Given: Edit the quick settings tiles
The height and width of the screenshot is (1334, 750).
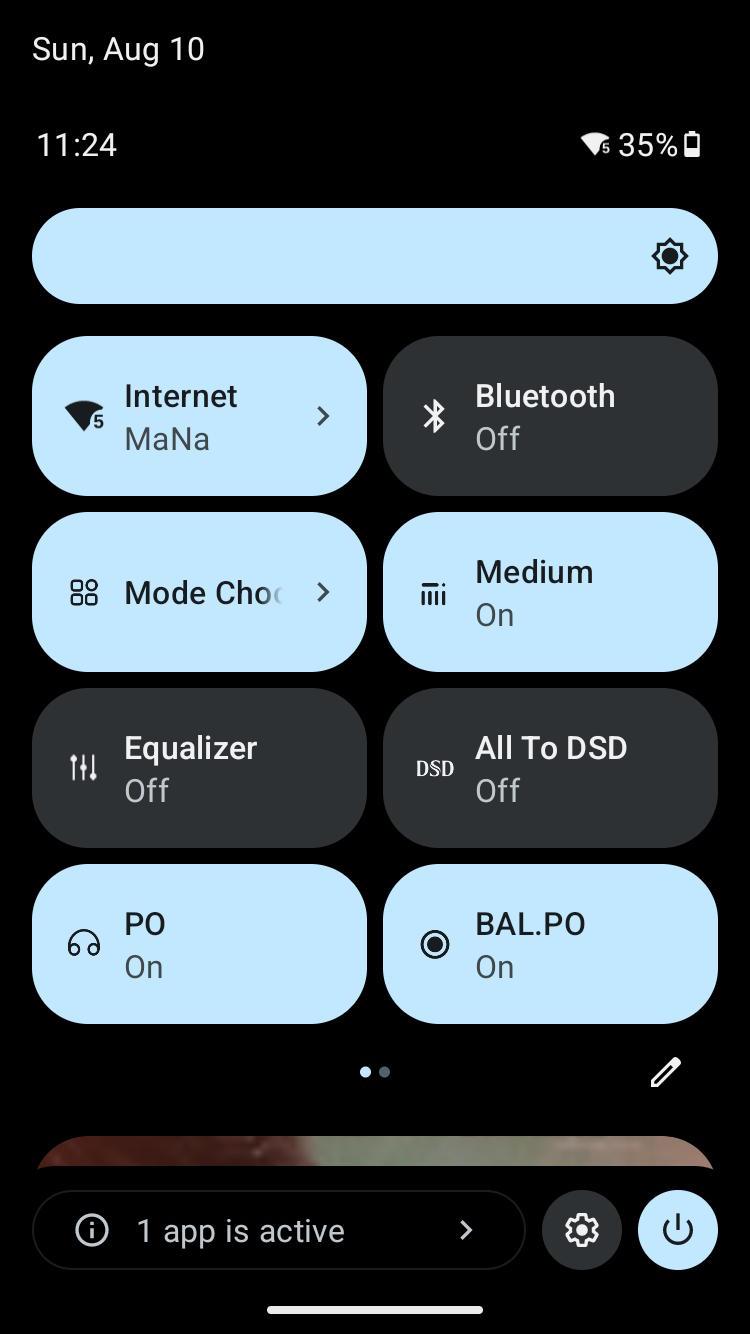Looking at the screenshot, I should click(x=666, y=1072).
